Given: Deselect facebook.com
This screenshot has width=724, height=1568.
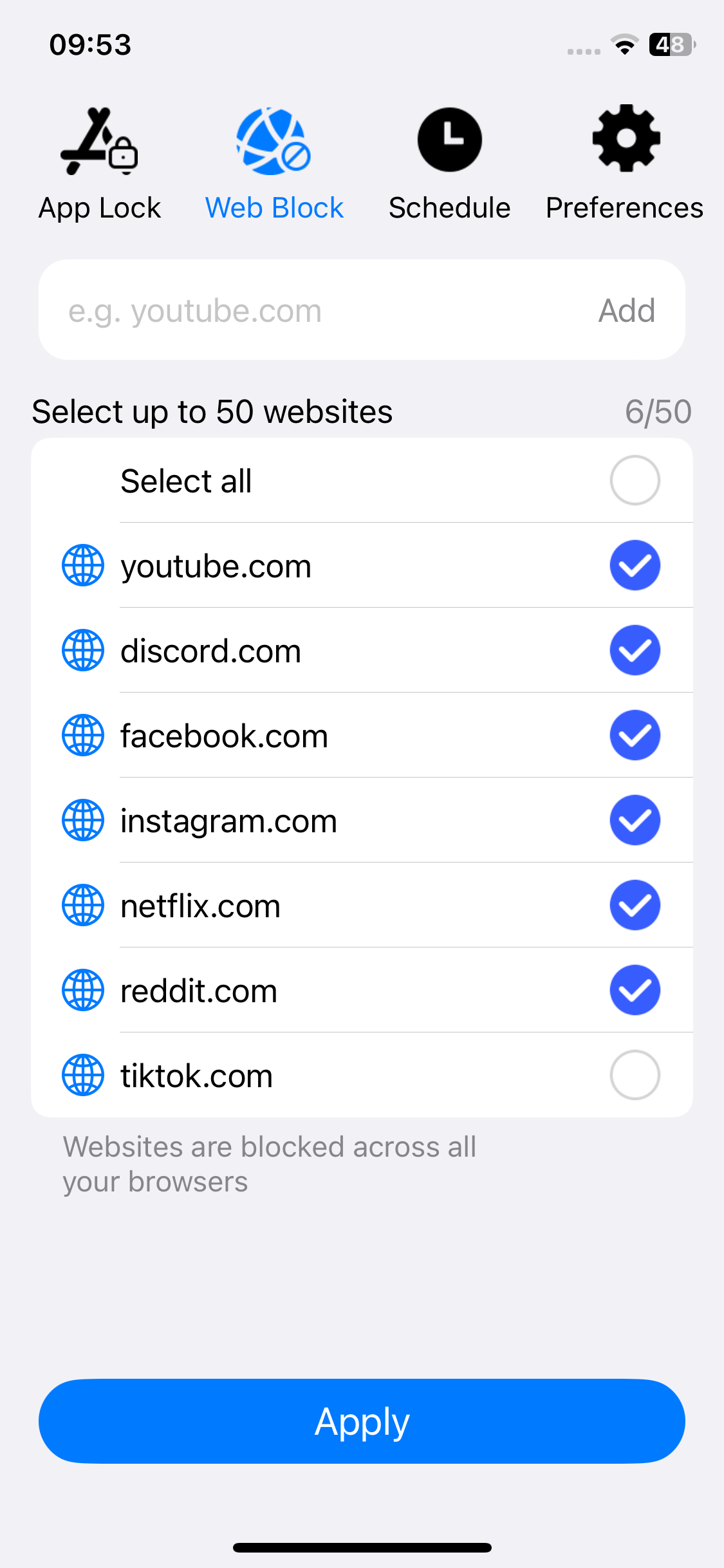Looking at the screenshot, I should [x=635, y=735].
